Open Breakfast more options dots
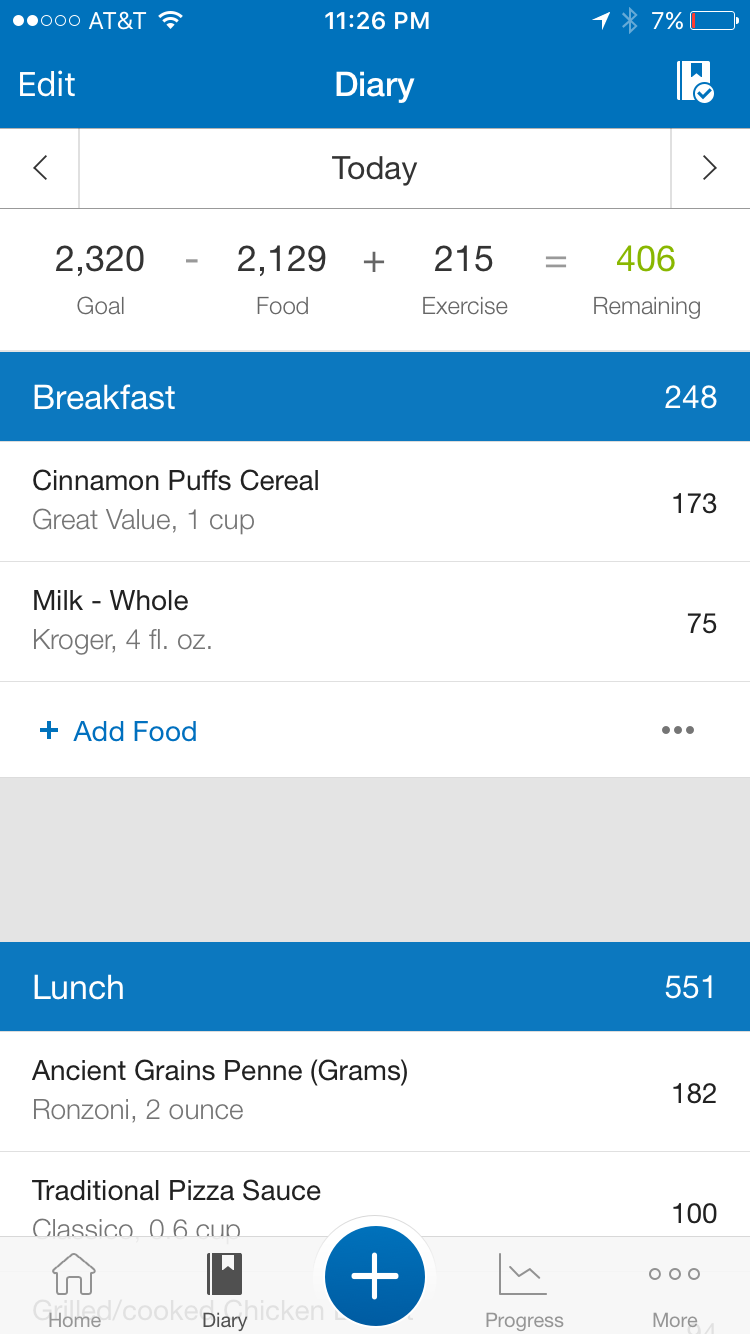The height and width of the screenshot is (1334, 750). coord(678,730)
